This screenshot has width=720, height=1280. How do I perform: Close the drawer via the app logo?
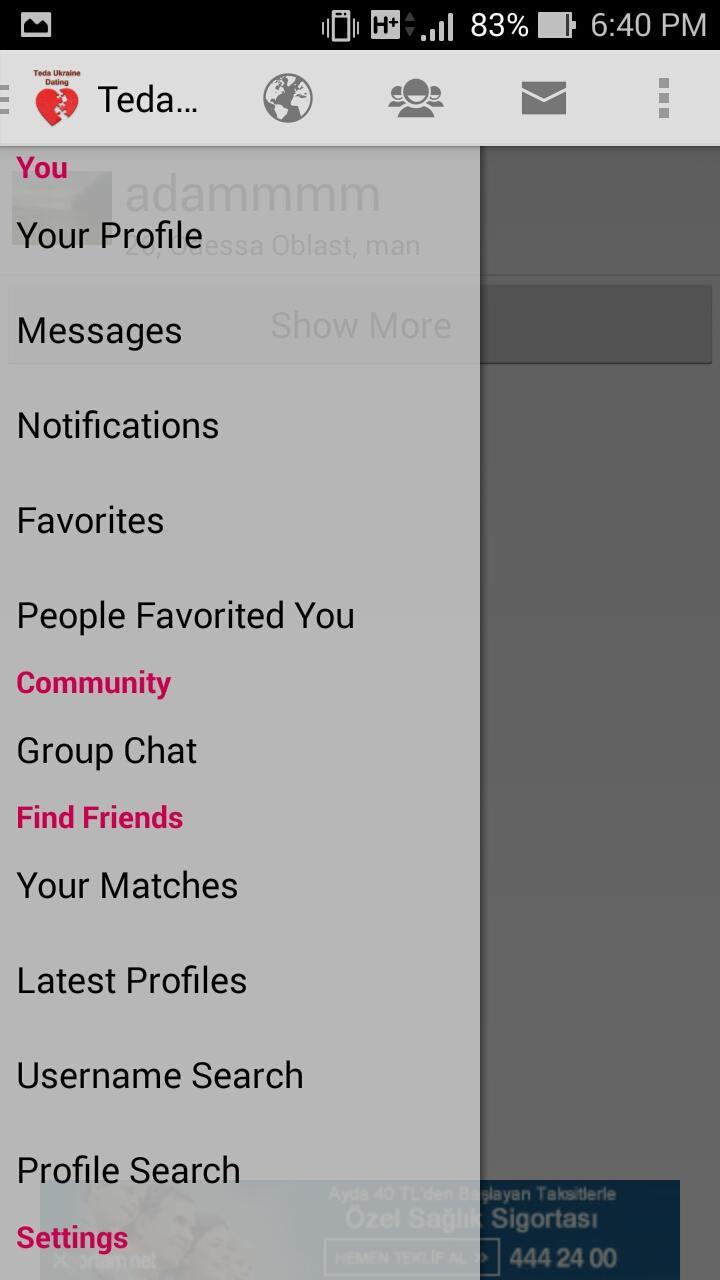pos(56,99)
